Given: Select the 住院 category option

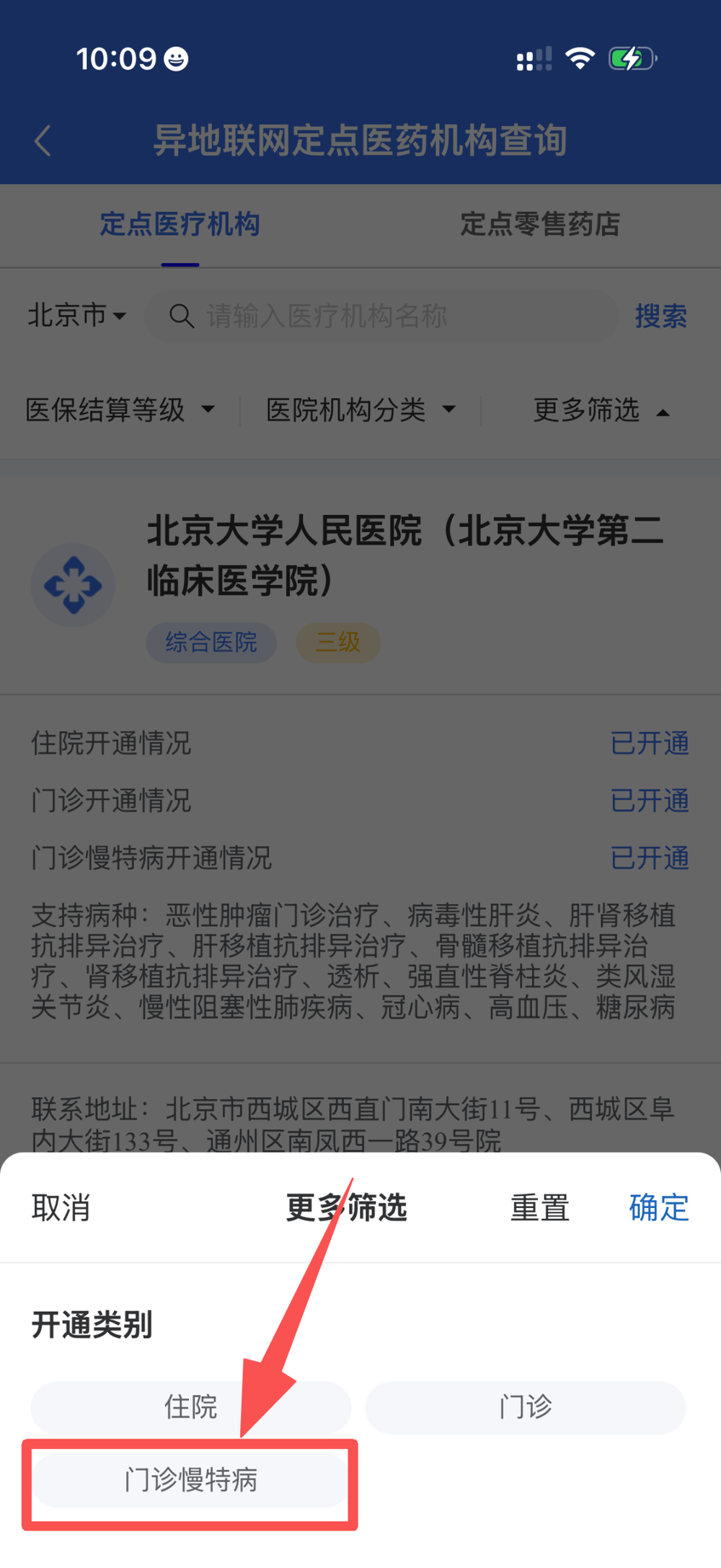Looking at the screenshot, I should pyautogui.click(x=190, y=1407).
